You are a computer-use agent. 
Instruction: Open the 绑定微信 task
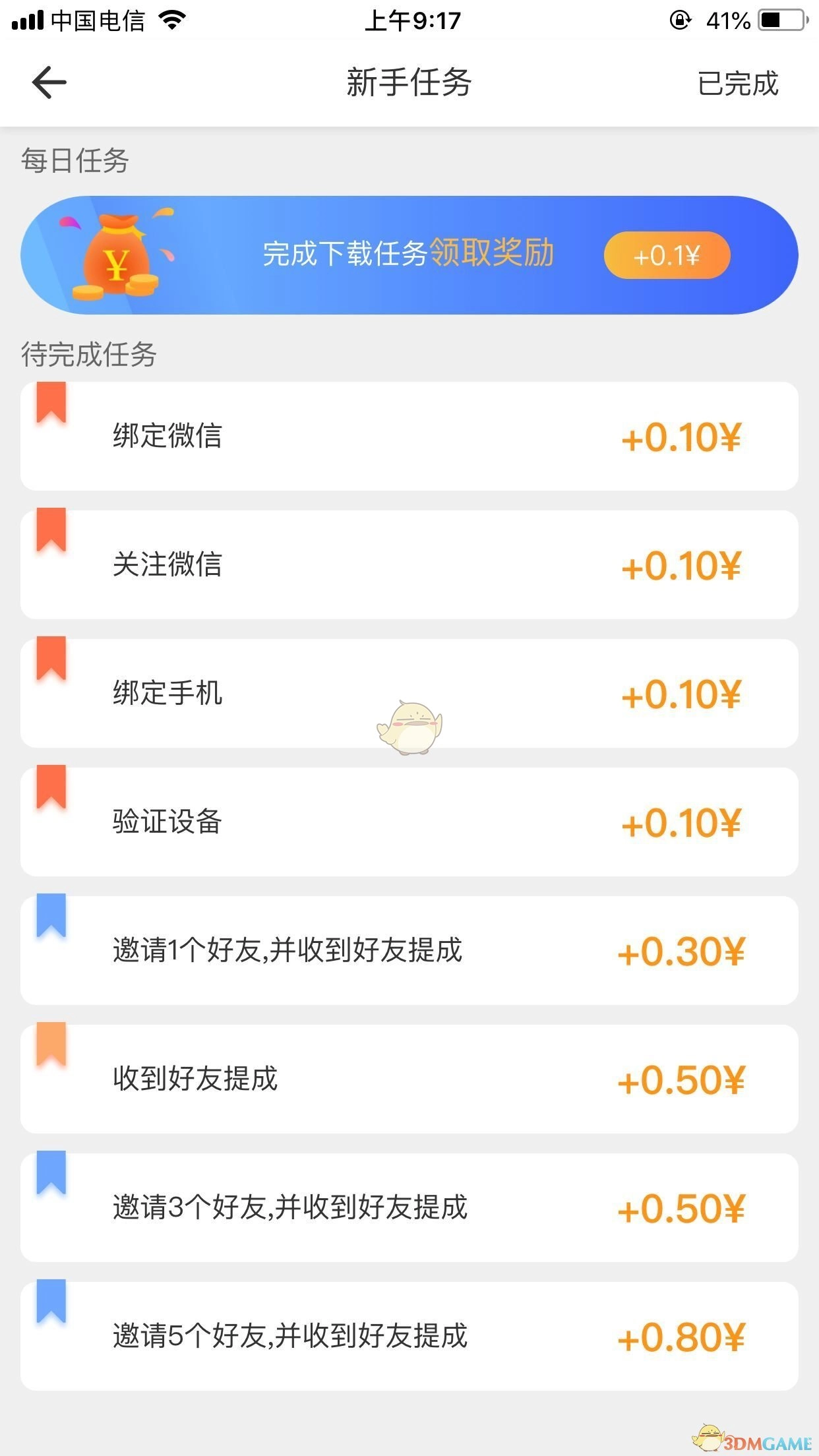click(409, 436)
